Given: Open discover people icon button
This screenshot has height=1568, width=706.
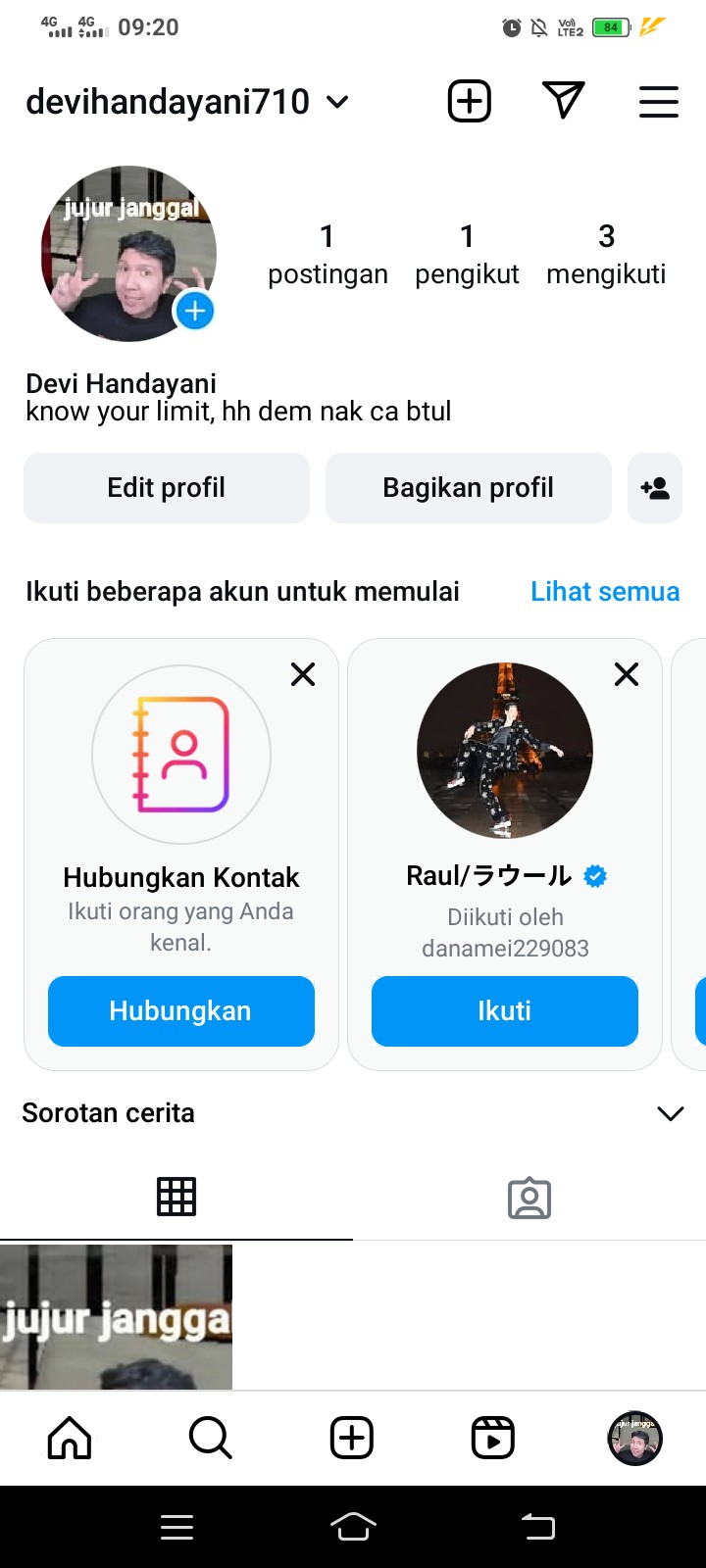Looking at the screenshot, I should [655, 488].
